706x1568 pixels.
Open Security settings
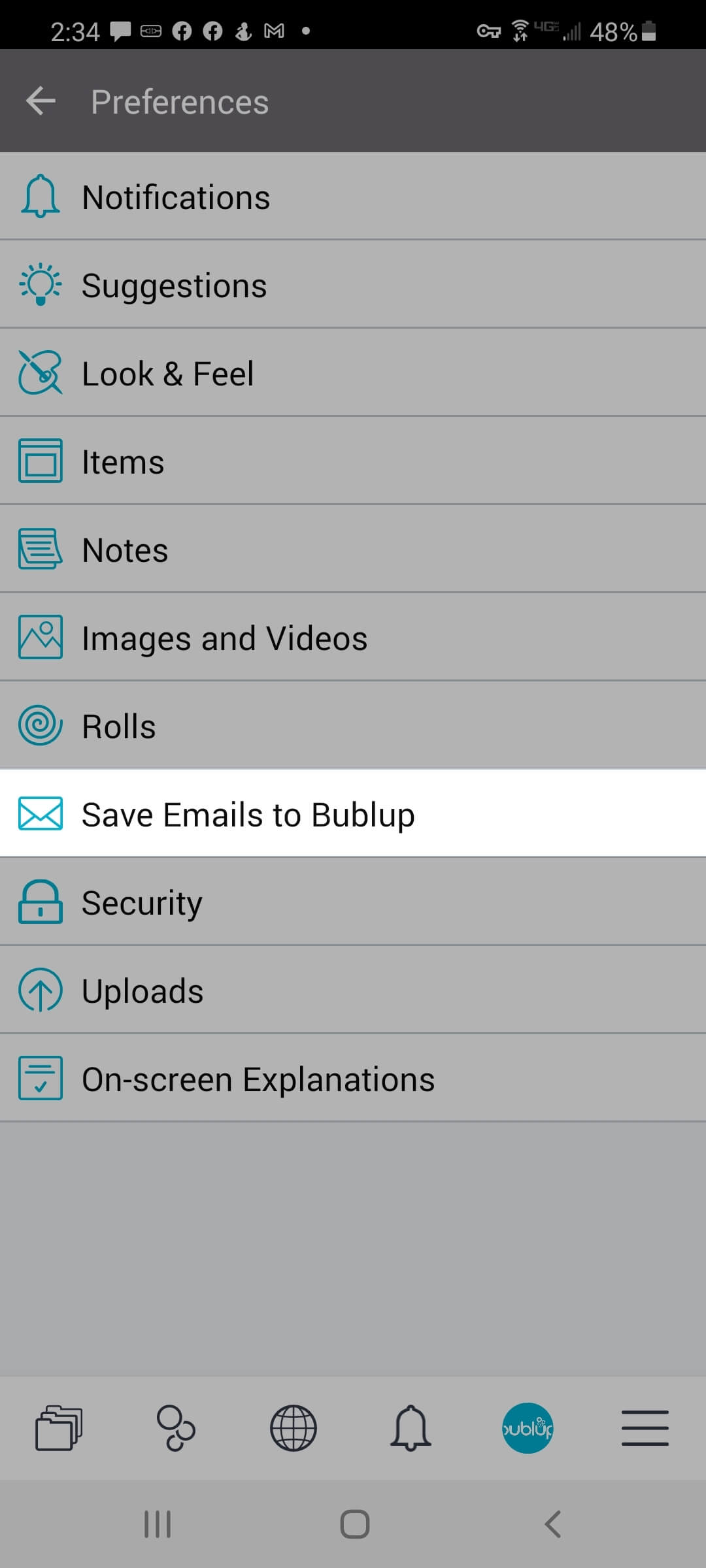point(353,902)
